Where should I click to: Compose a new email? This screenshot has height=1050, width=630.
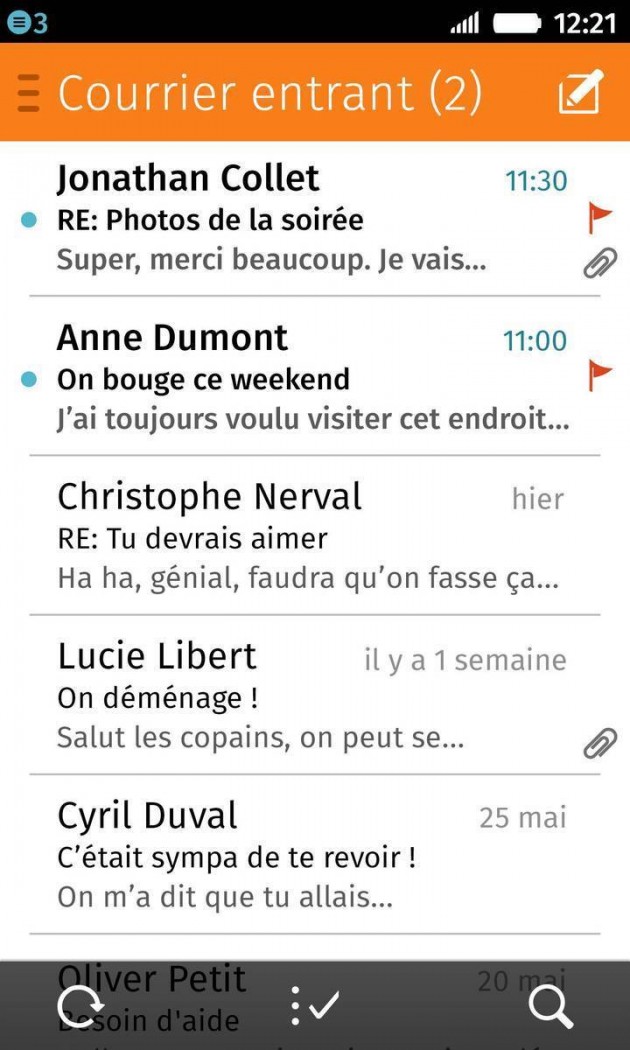[580, 92]
